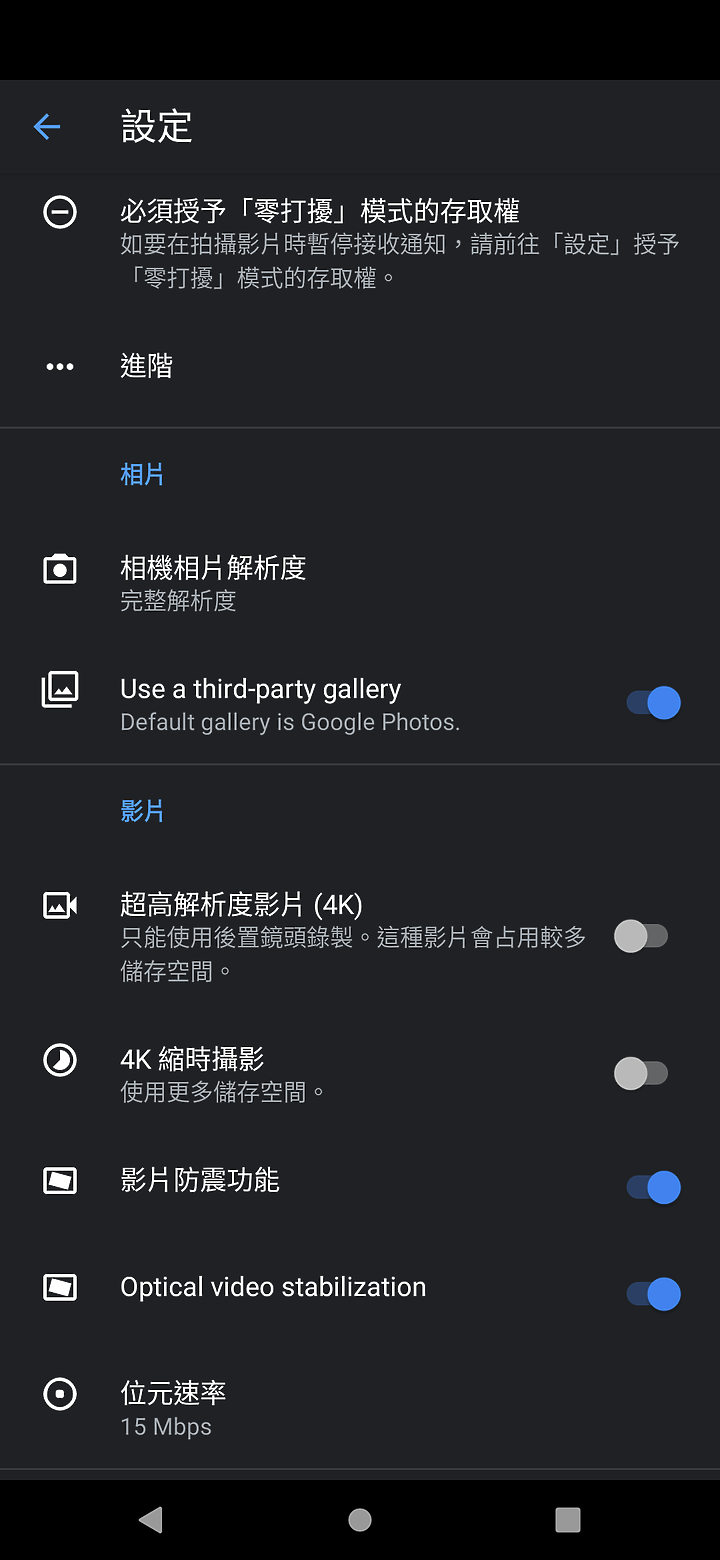Open 位元速率 15 Mbps setting

click(360, 1408)
